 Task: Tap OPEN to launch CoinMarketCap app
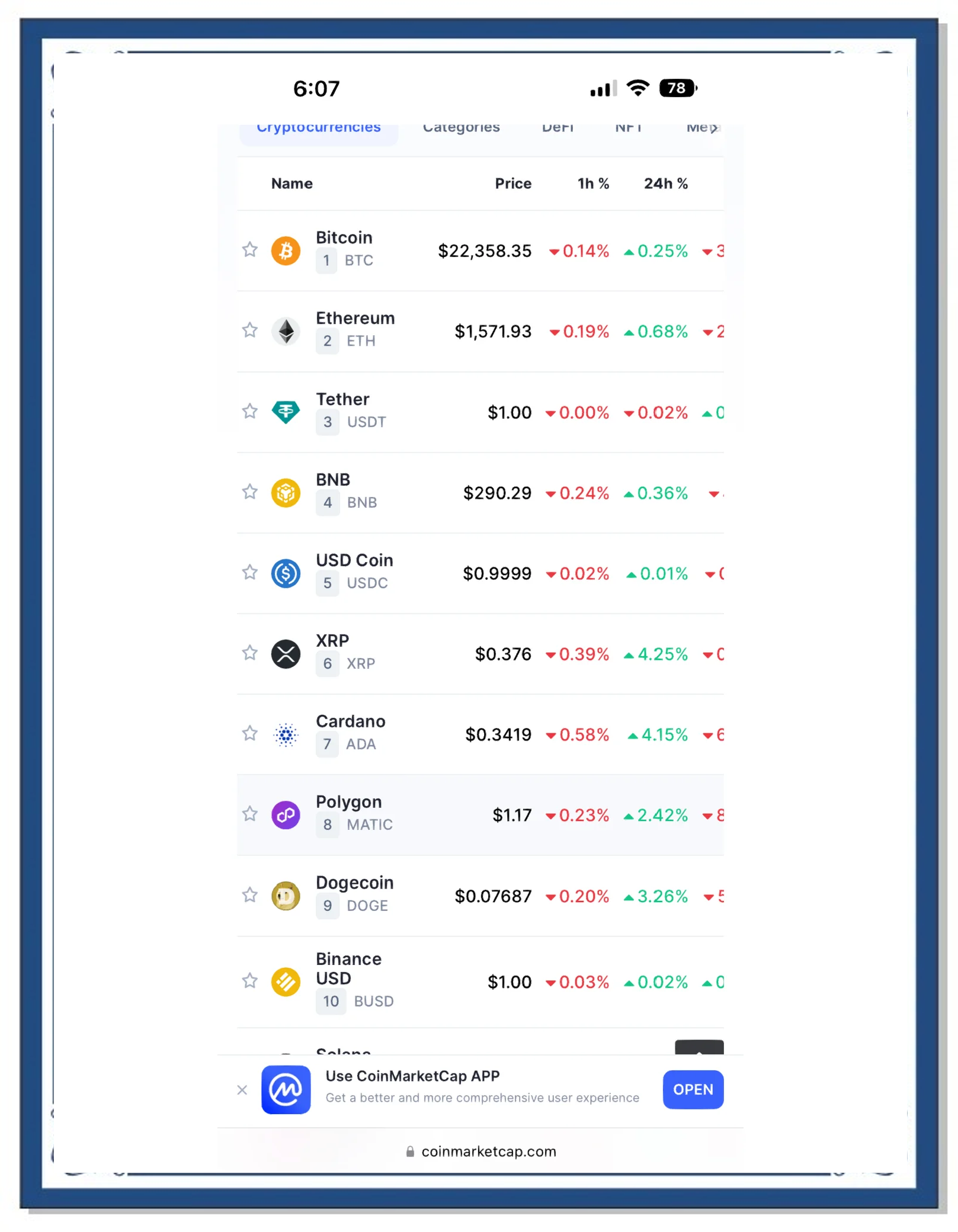692,1090
